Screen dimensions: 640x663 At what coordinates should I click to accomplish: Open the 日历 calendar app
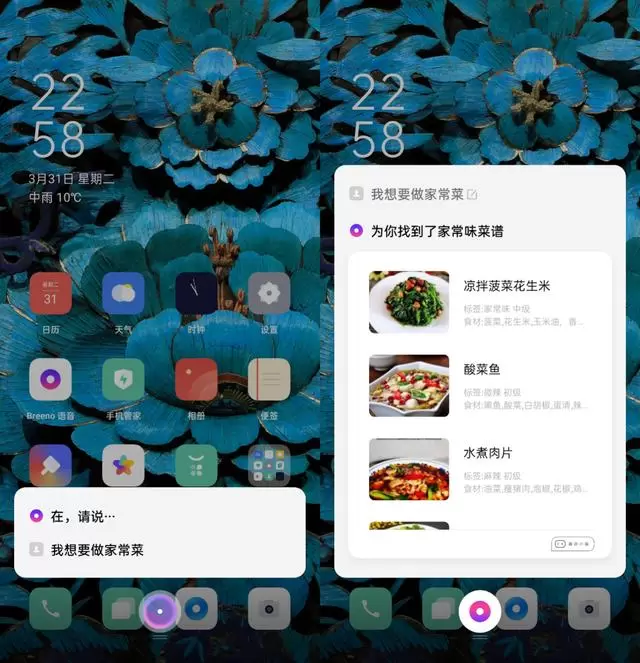[50, 293]
